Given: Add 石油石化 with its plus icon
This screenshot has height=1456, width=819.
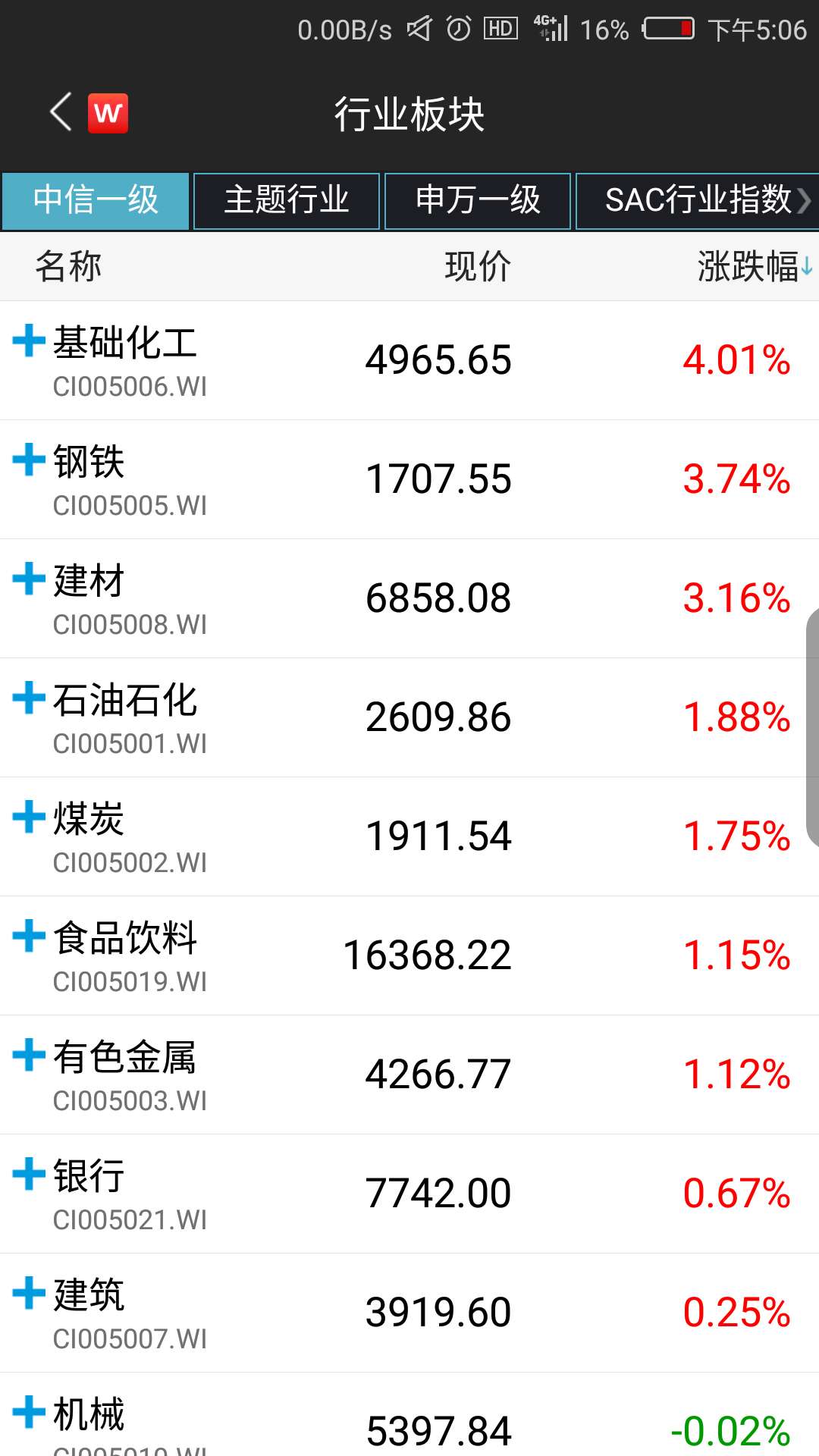Looking at the screenshot, I should pyautogui.click(x=30, y=698).
